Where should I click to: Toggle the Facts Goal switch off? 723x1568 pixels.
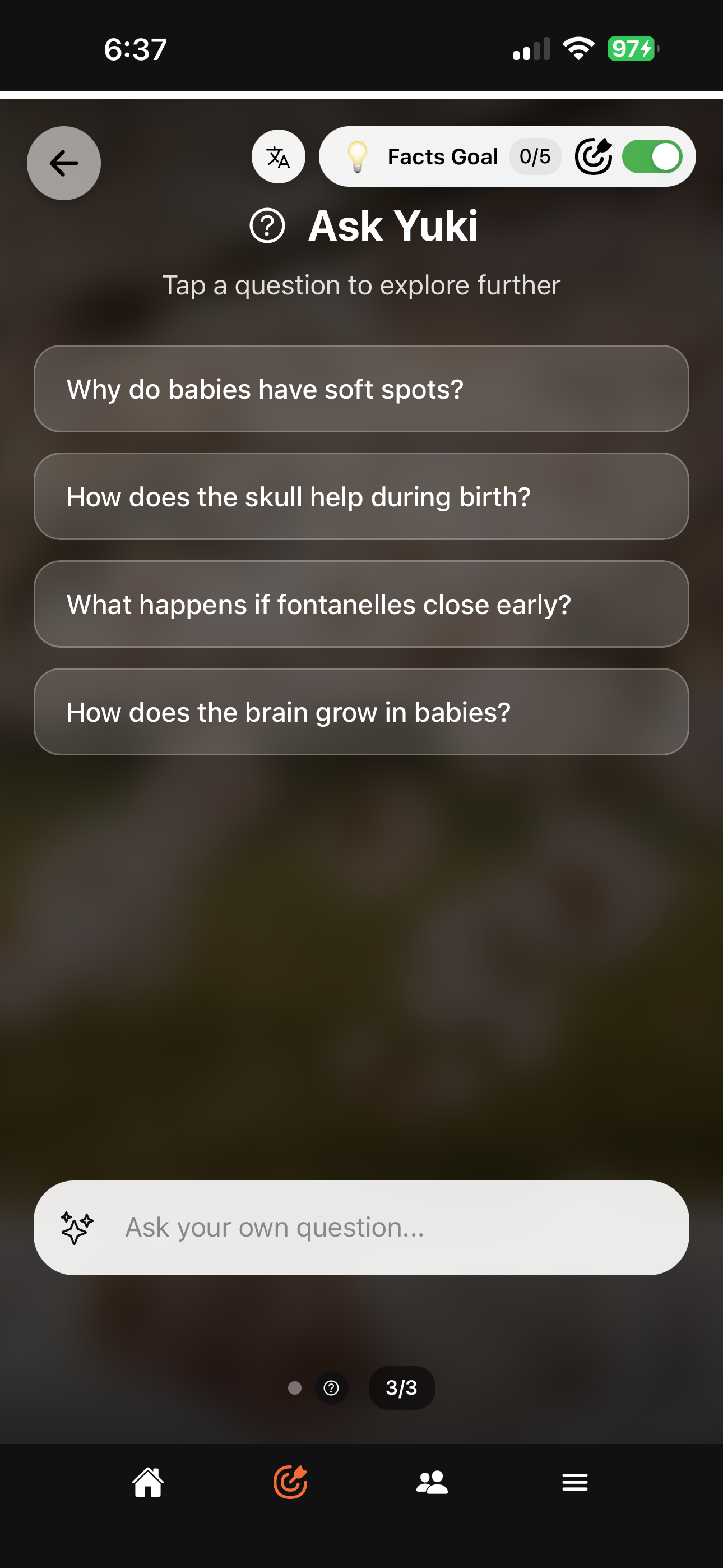(x=652, y=157)
